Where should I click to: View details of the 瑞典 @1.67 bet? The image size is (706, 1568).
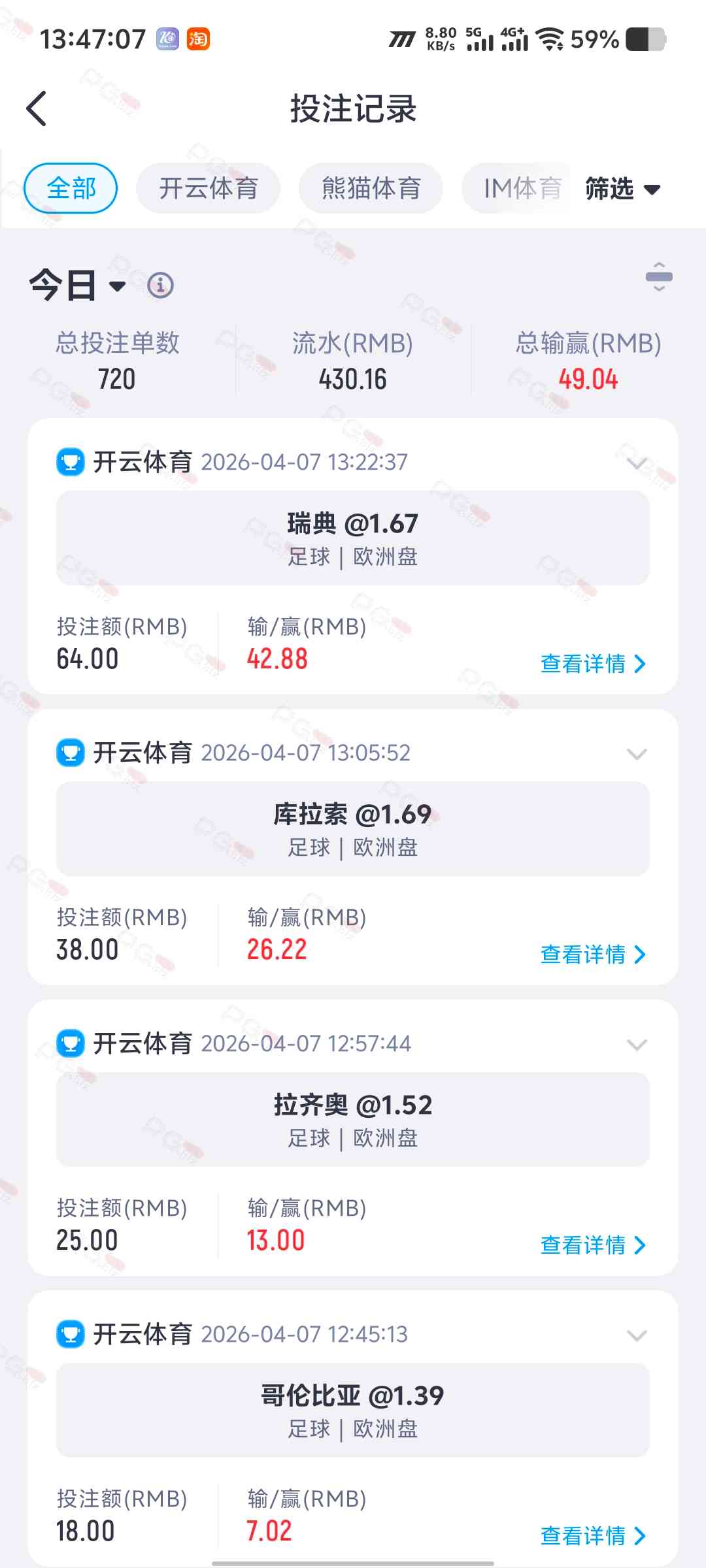[x=592, y=664]
